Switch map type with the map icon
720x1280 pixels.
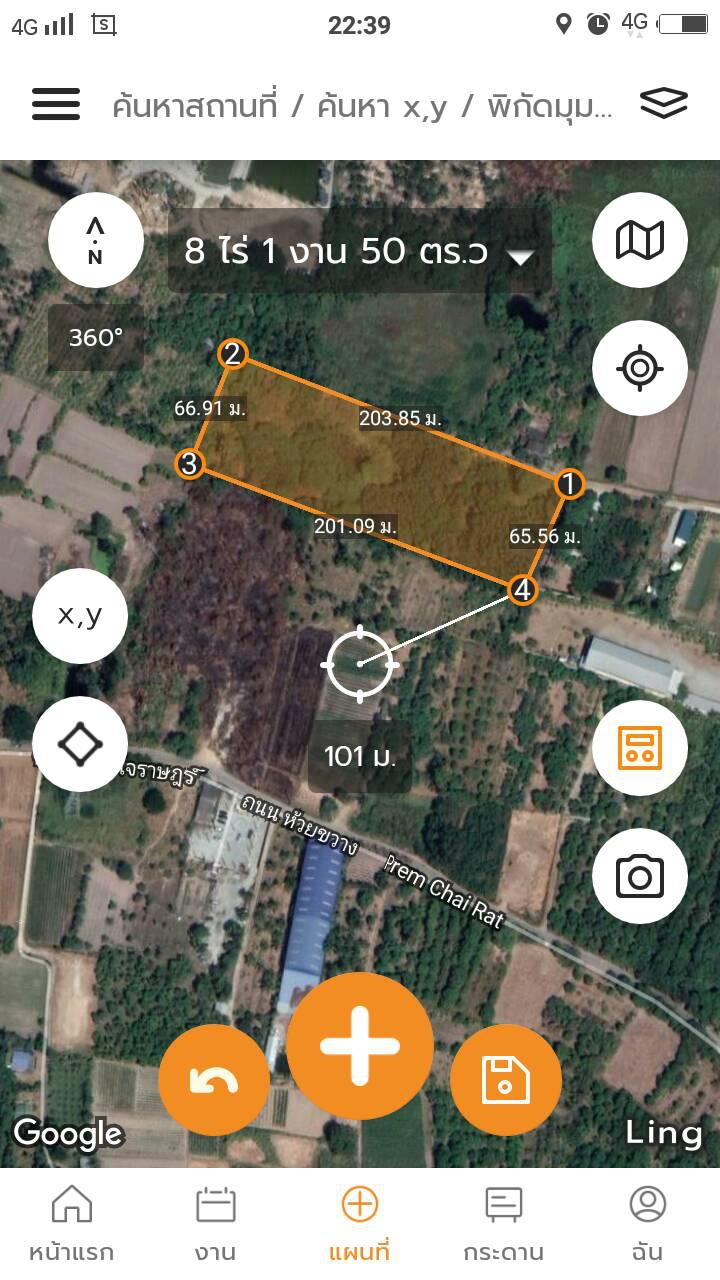tap(640, 240)
